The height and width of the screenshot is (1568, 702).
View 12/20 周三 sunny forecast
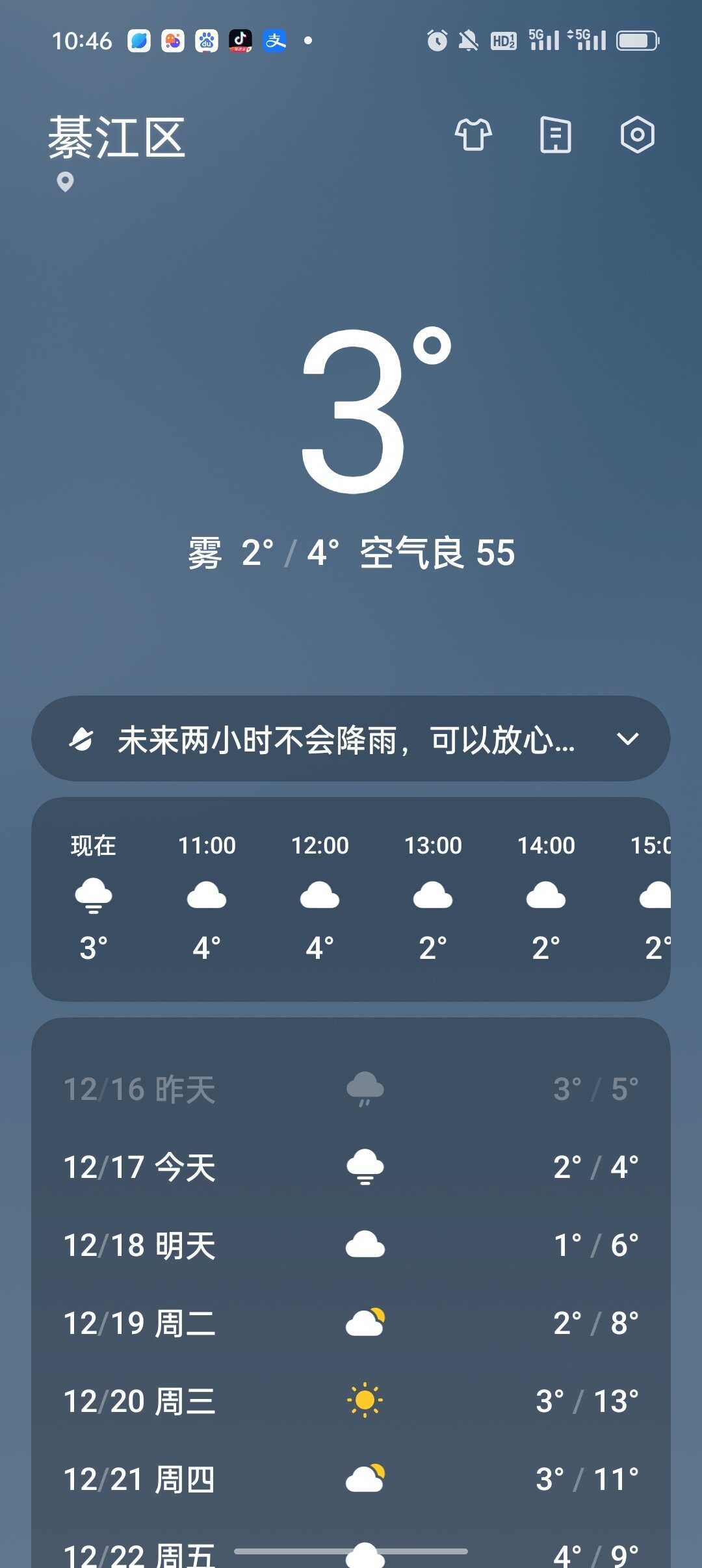tap(351, 1402)
